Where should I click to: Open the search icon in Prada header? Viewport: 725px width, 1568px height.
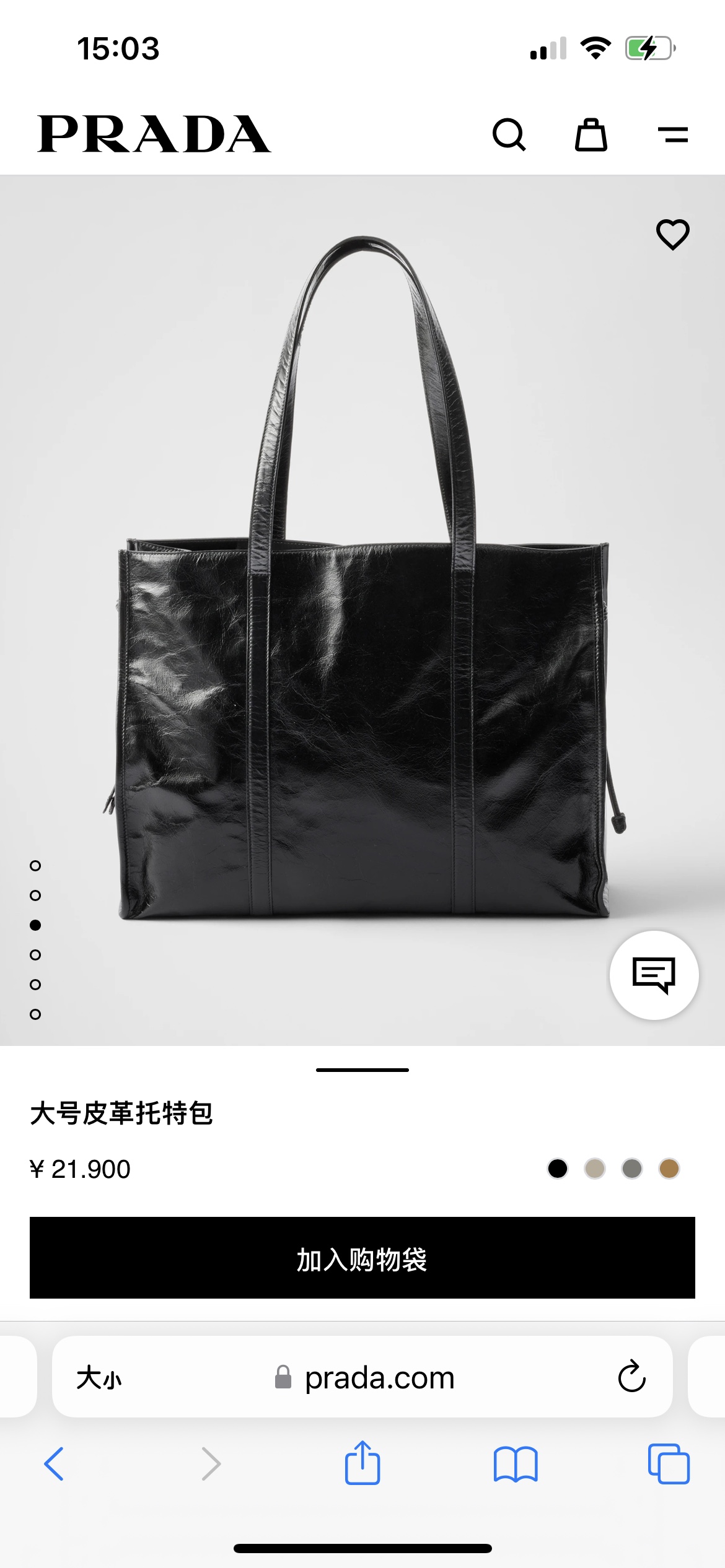(509, 134)
